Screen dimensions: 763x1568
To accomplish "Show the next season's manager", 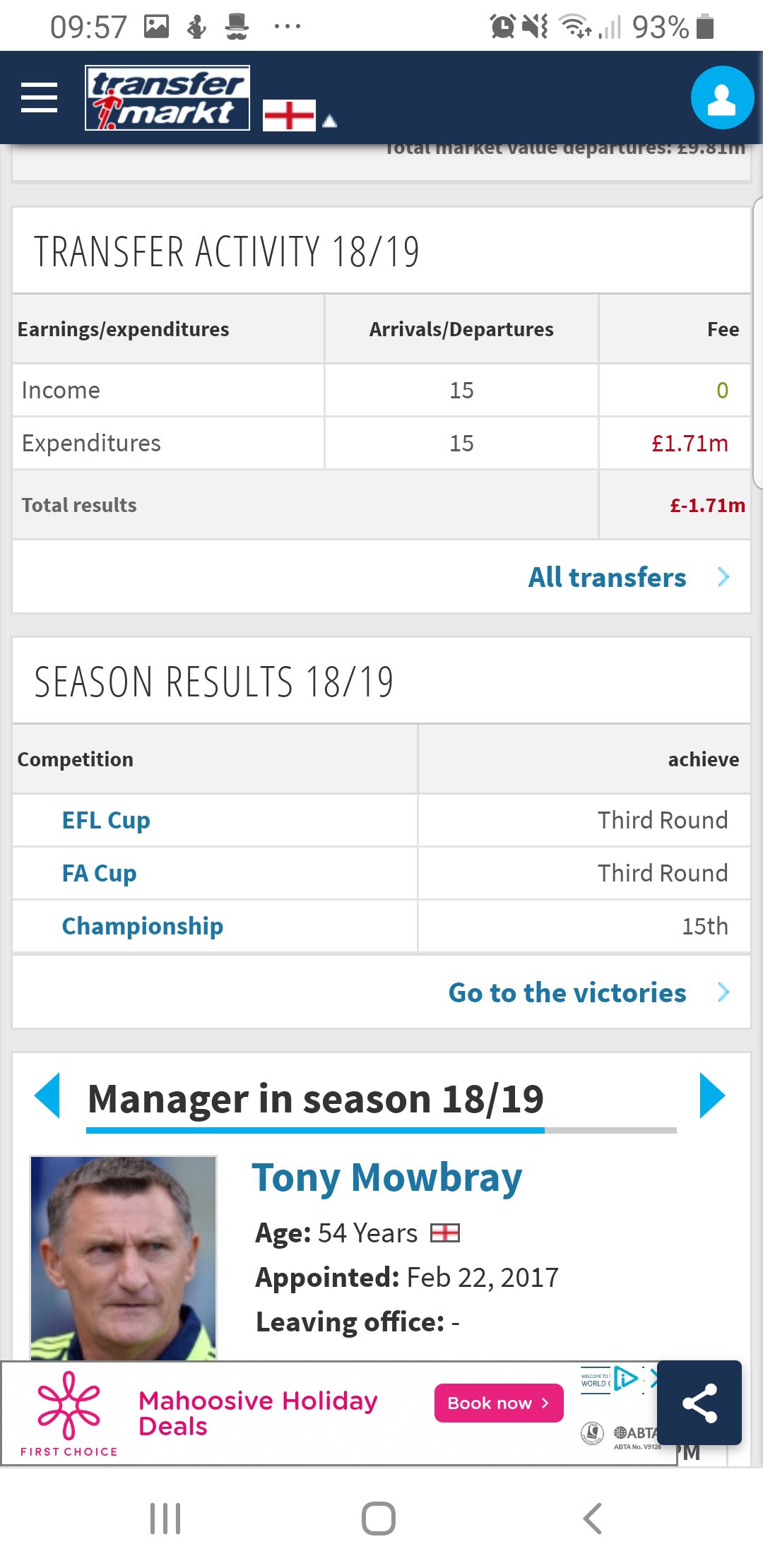I will [712, 1095].
